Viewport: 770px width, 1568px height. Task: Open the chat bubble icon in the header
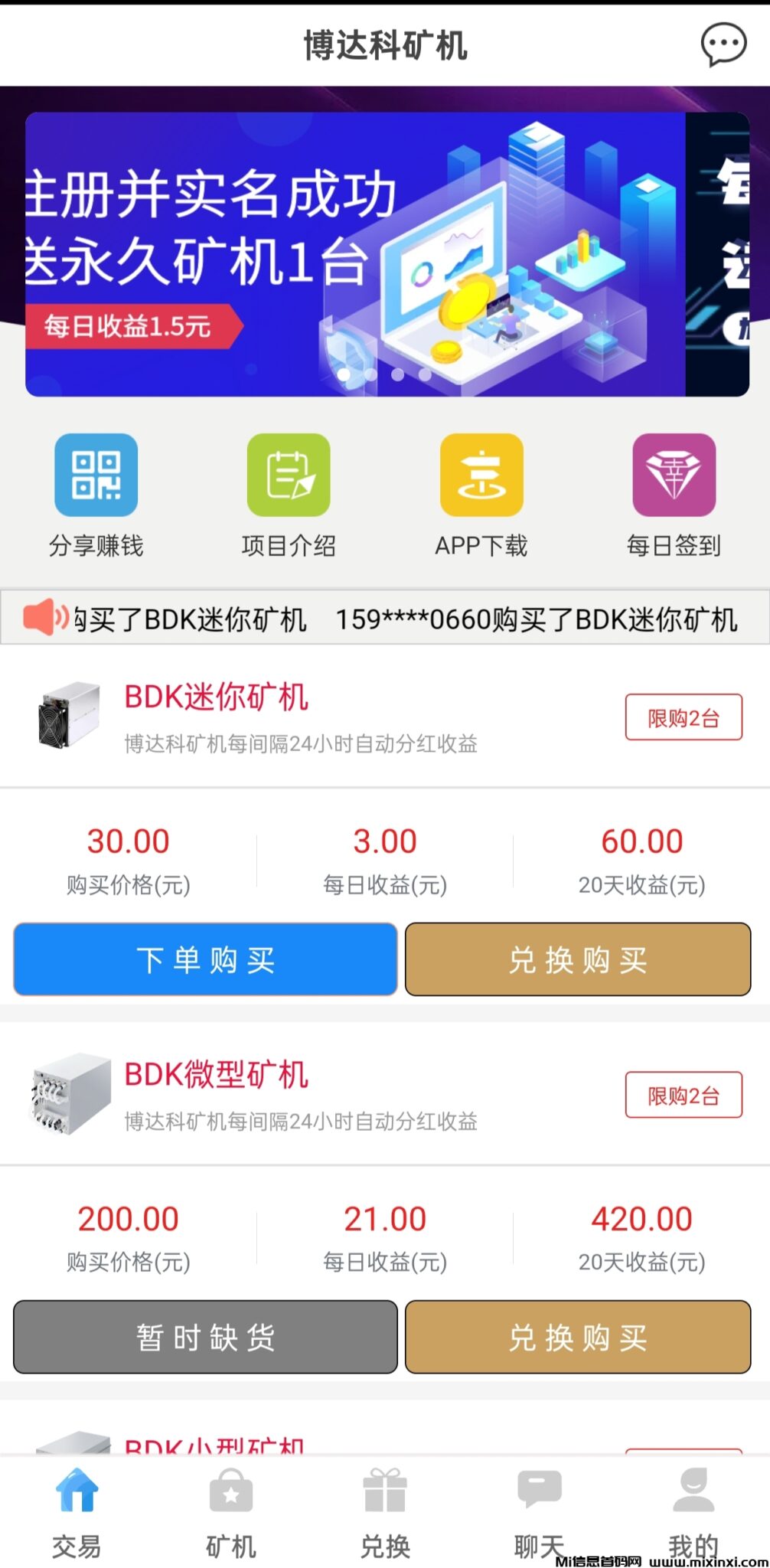(723, 44)
